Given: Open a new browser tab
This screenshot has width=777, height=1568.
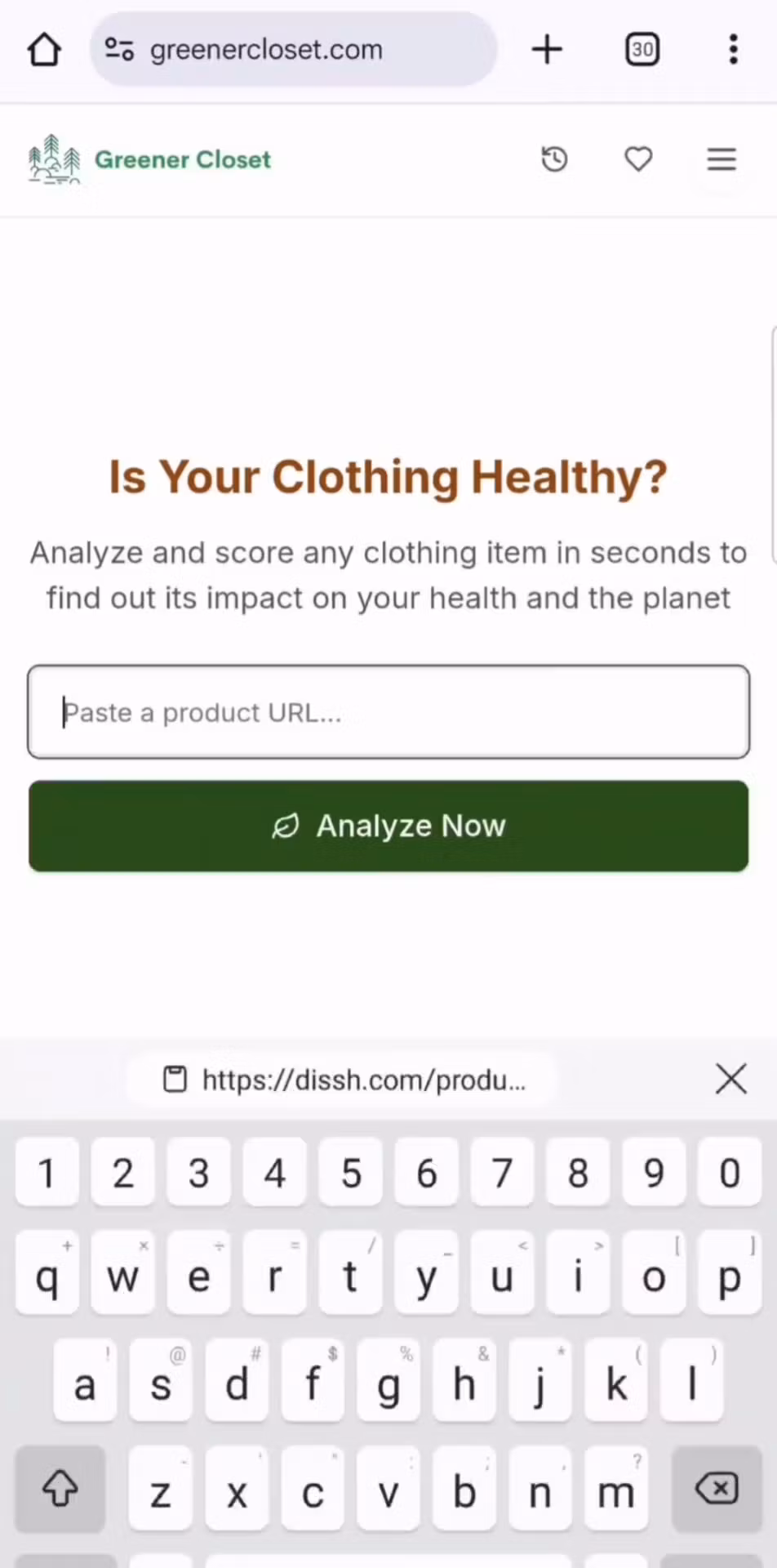Looking at the screenshot, I should 547,50.
